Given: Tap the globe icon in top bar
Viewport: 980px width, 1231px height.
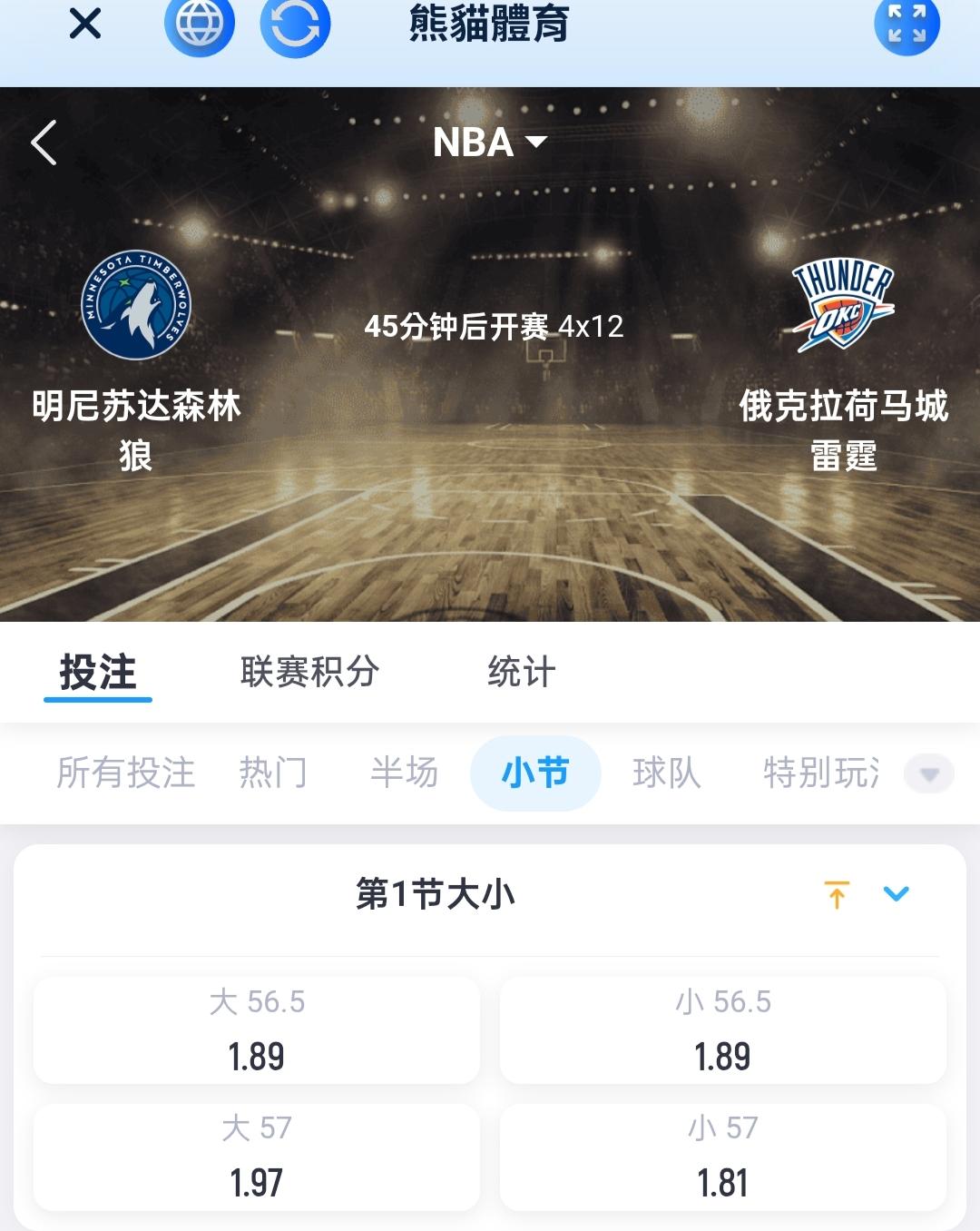Looking at the screenshot, I should coord(200,25).
